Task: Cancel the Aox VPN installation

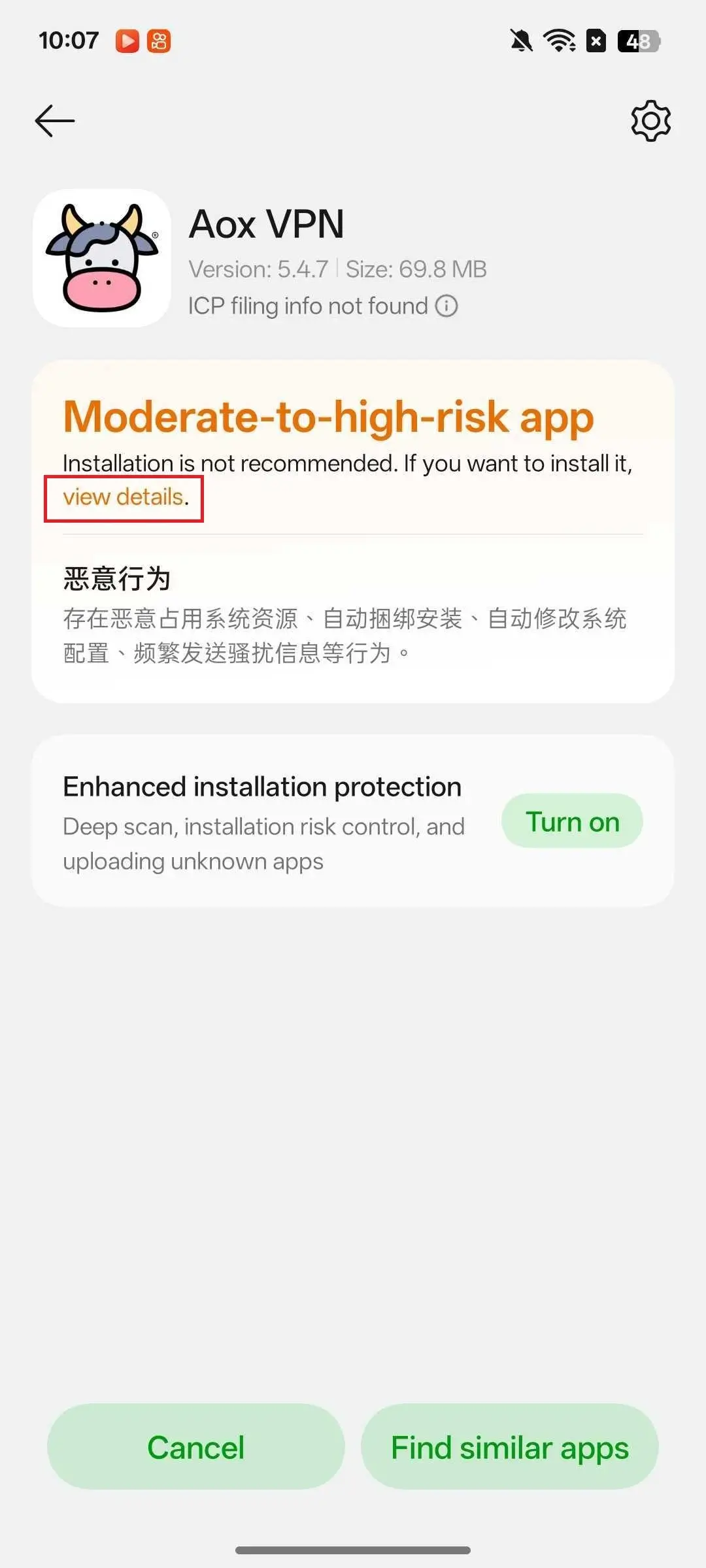Action: (x=195, y=1447)
